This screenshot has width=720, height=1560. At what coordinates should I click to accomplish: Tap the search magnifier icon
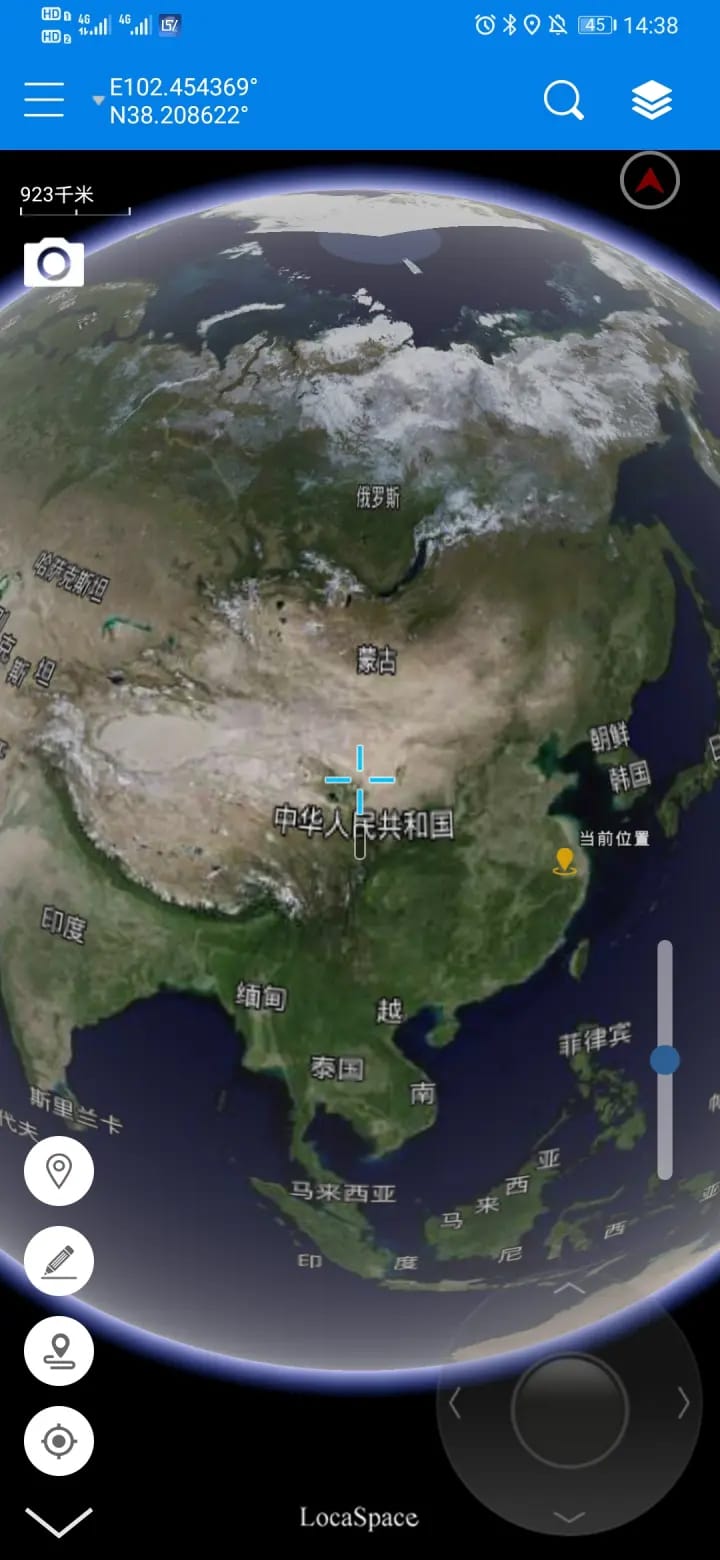pos(563,99)
